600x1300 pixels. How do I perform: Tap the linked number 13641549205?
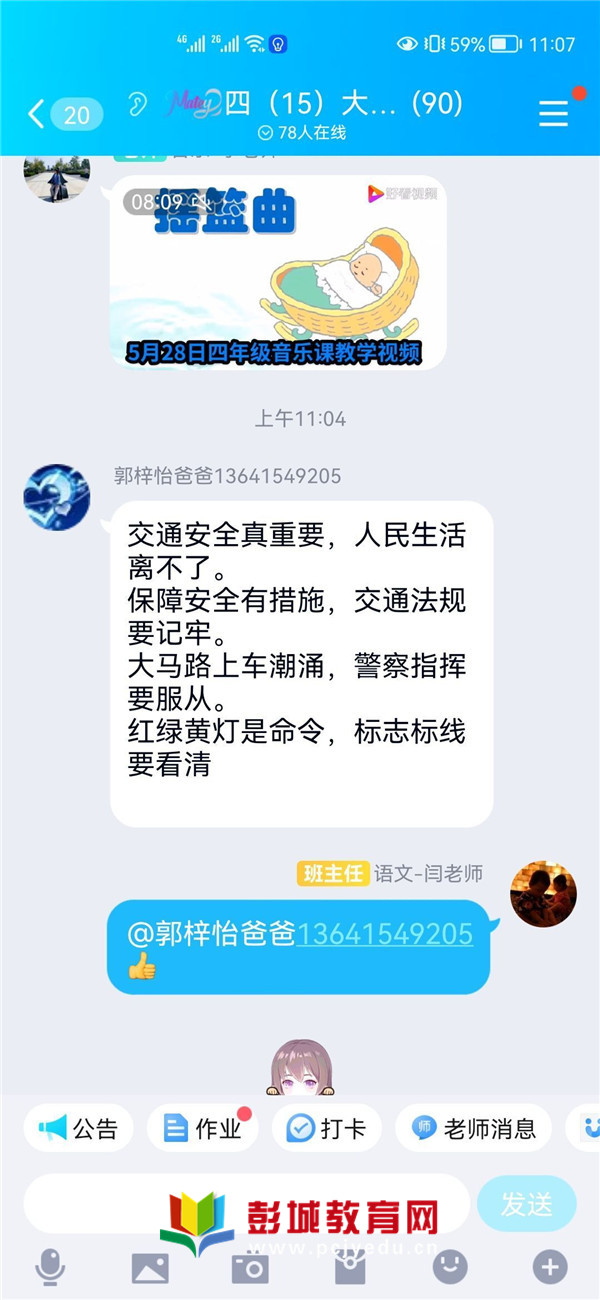pos(384,933)
